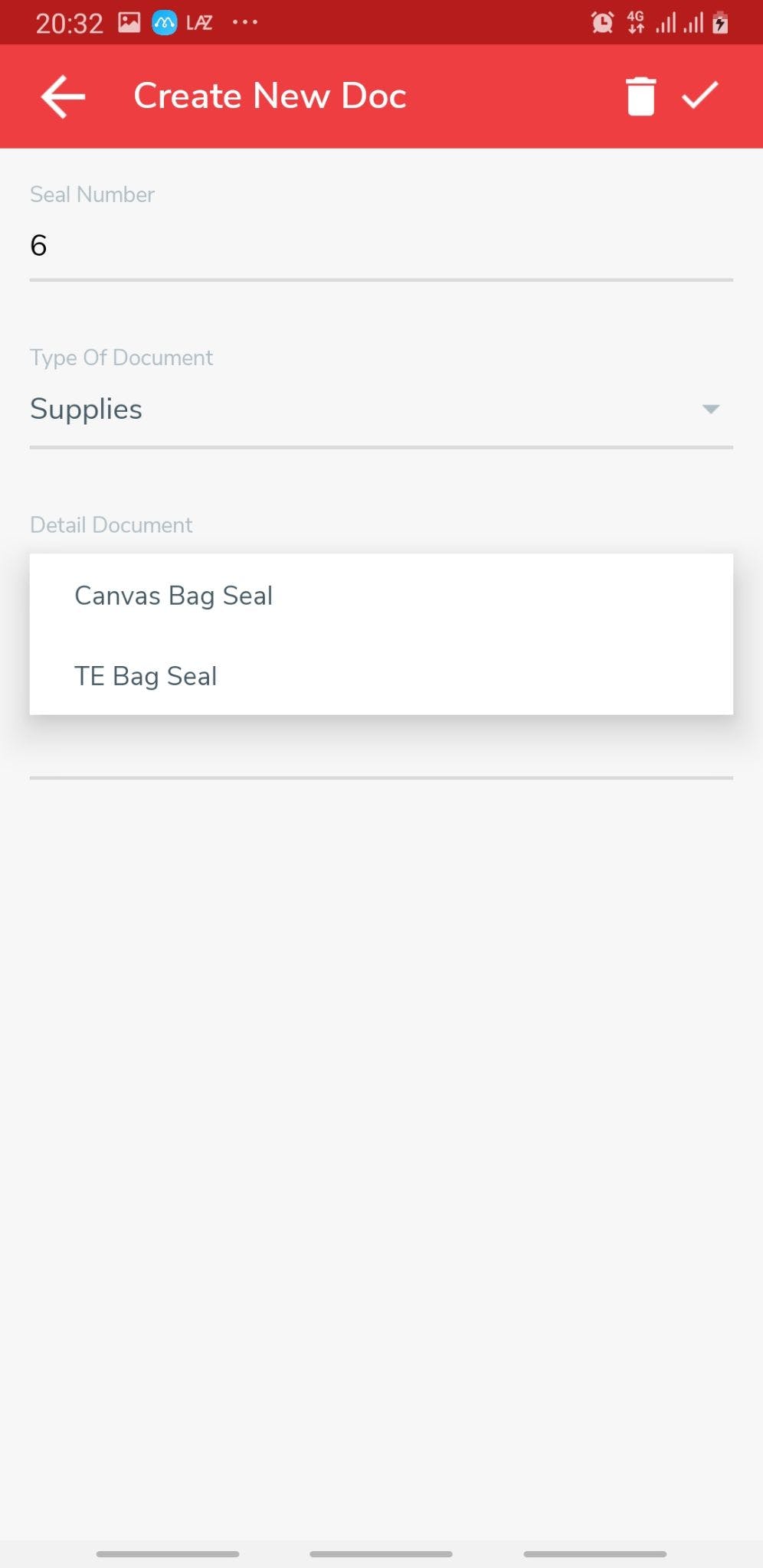Open the Type Of Document dropdown
Image resolution: width=763 pixels, height=1568 pixels.
[x=381, y=410]
